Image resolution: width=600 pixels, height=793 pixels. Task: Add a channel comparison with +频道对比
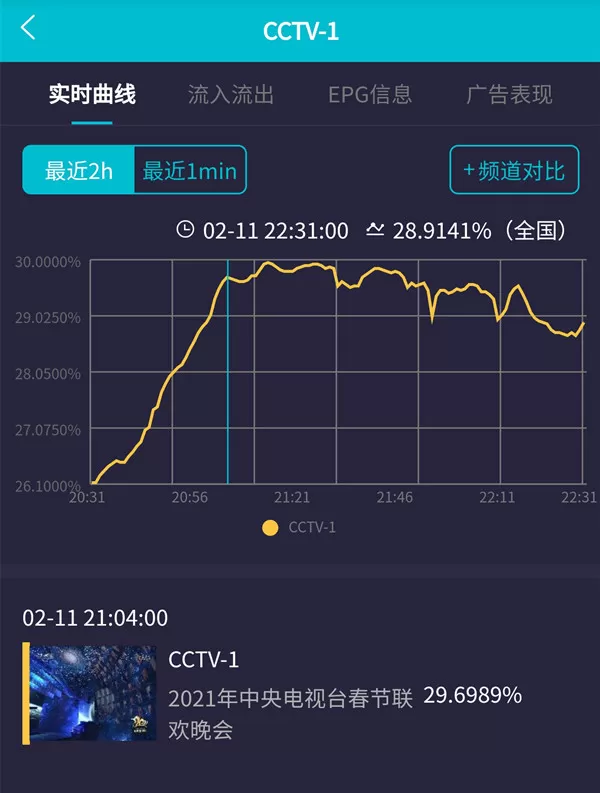[514, 170]
